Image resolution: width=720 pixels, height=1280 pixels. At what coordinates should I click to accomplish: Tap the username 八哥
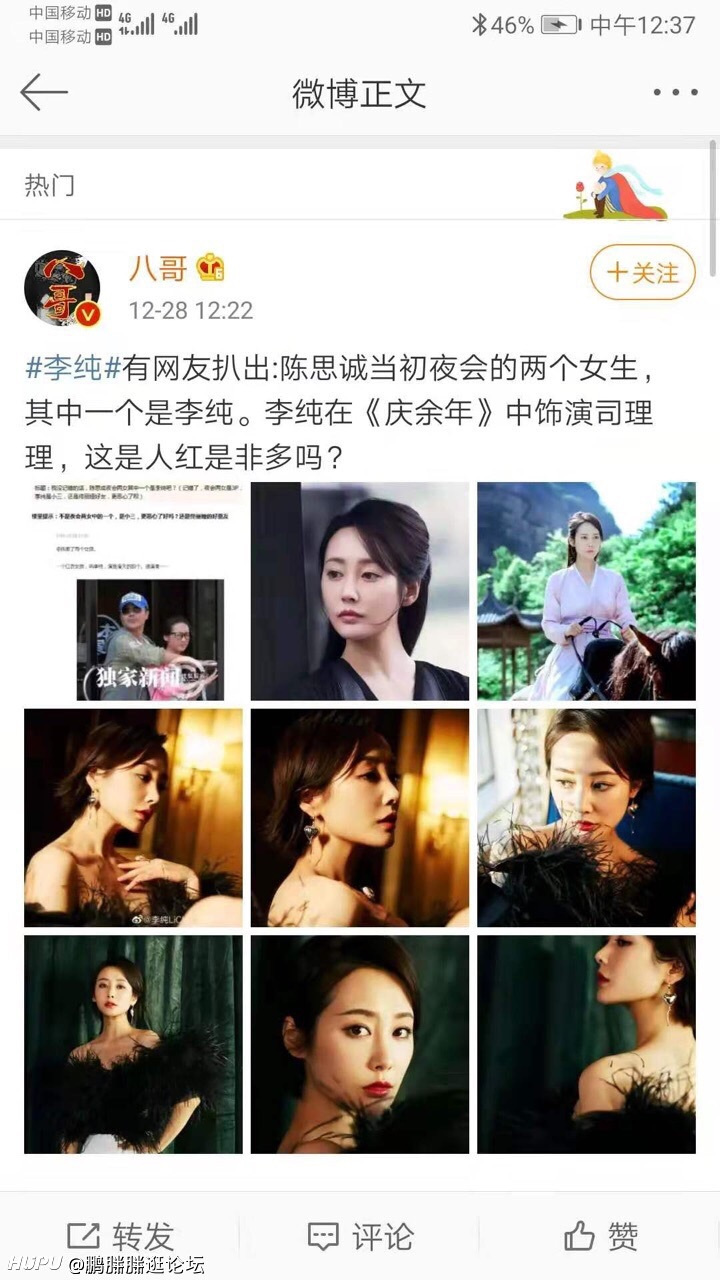[x=158, y=269]
